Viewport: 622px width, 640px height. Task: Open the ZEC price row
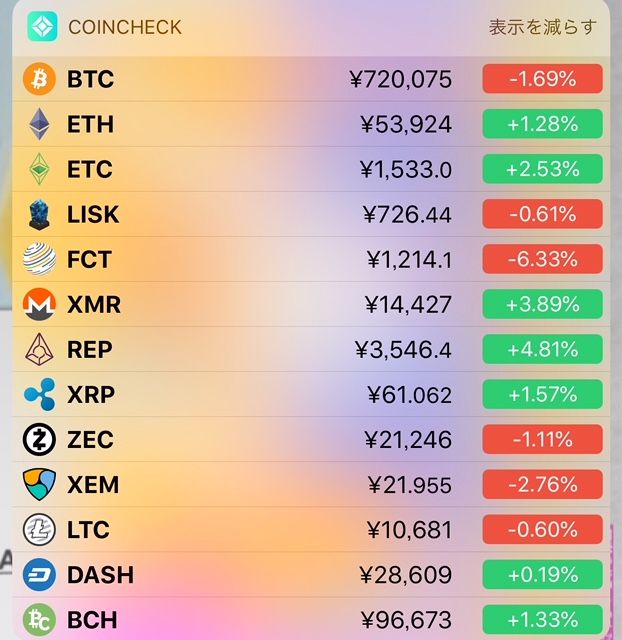coord(311,440)
